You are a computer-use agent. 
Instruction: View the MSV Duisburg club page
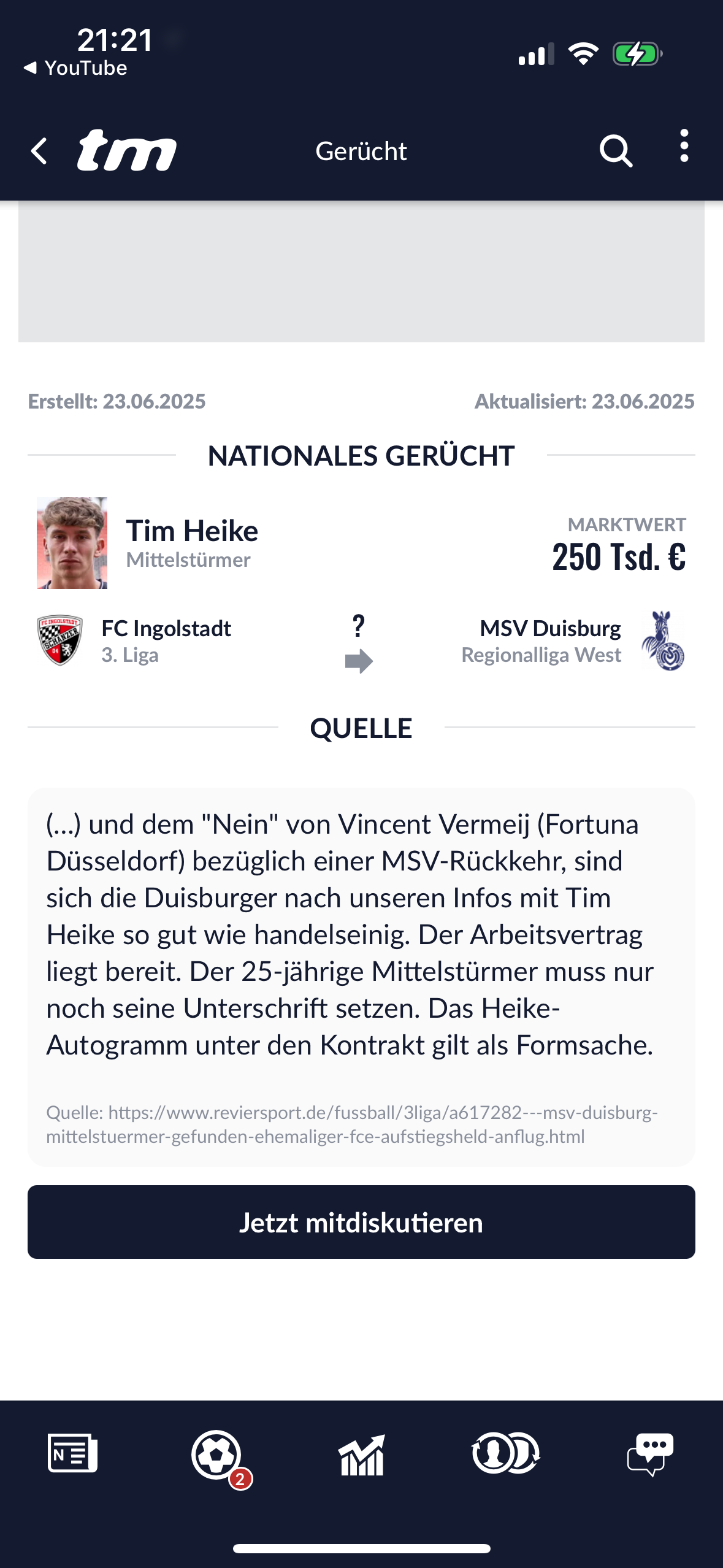click(x=550, y=629)
